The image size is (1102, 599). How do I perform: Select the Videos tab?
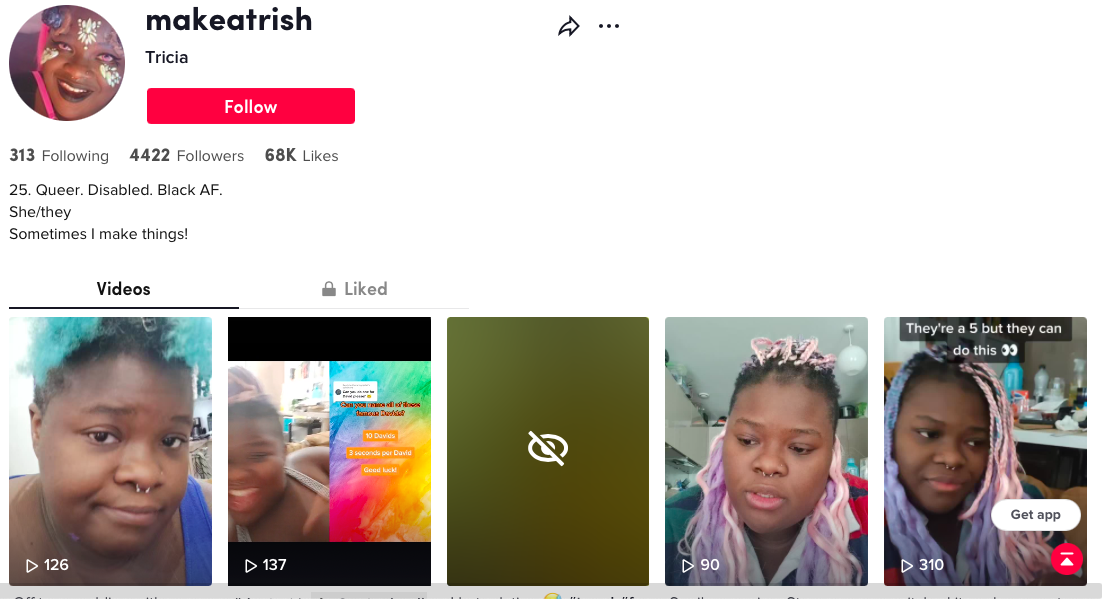pyautogui.click(x=124, y=289)
